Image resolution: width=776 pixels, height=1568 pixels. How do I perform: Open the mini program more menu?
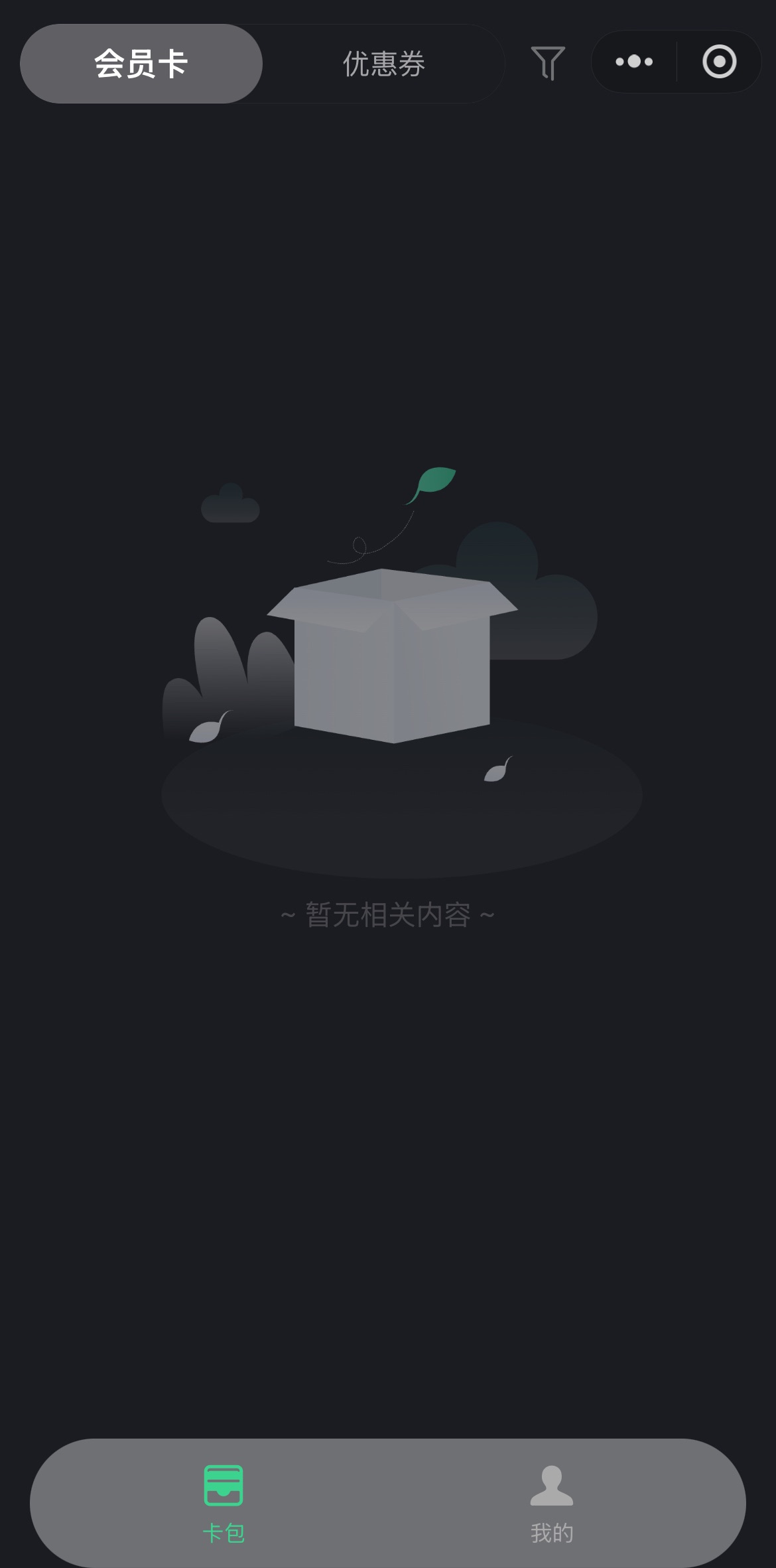point(634,62)
